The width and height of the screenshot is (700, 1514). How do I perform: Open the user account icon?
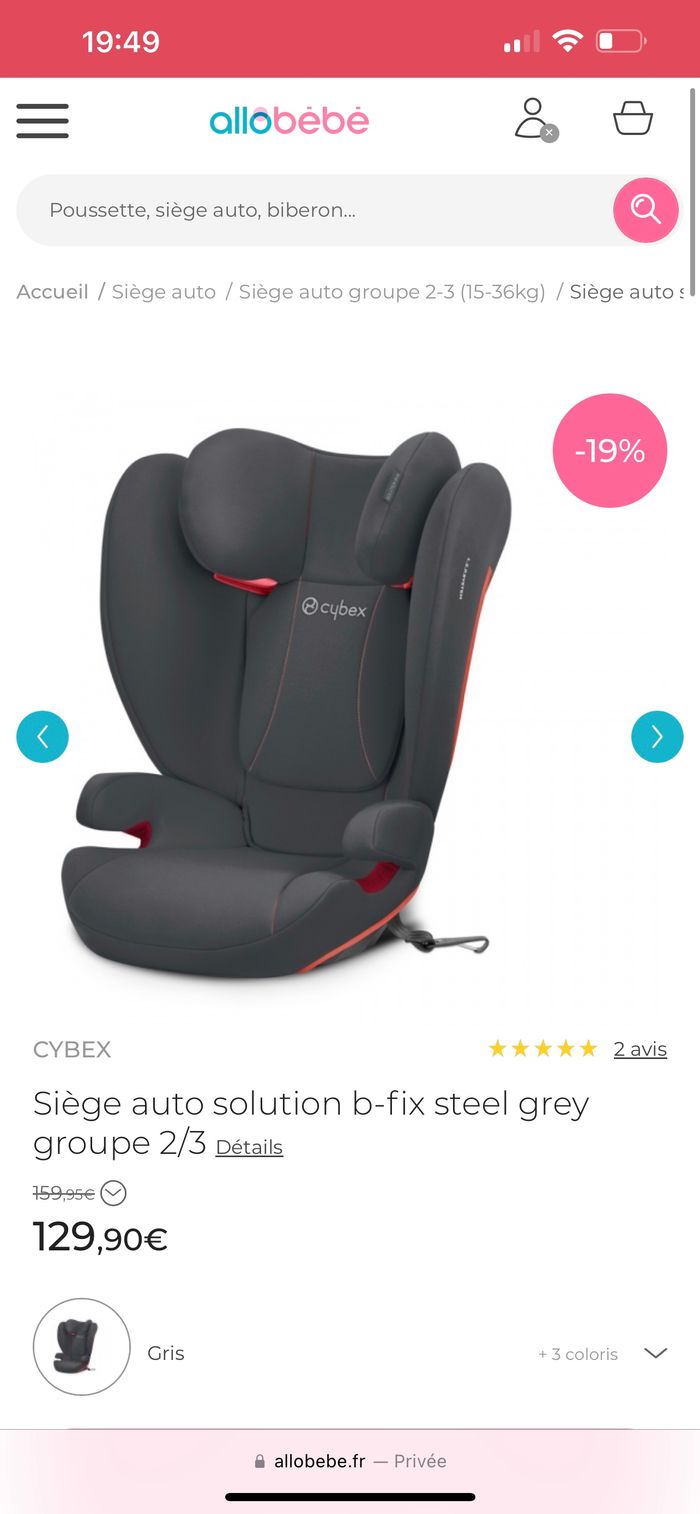533,119
